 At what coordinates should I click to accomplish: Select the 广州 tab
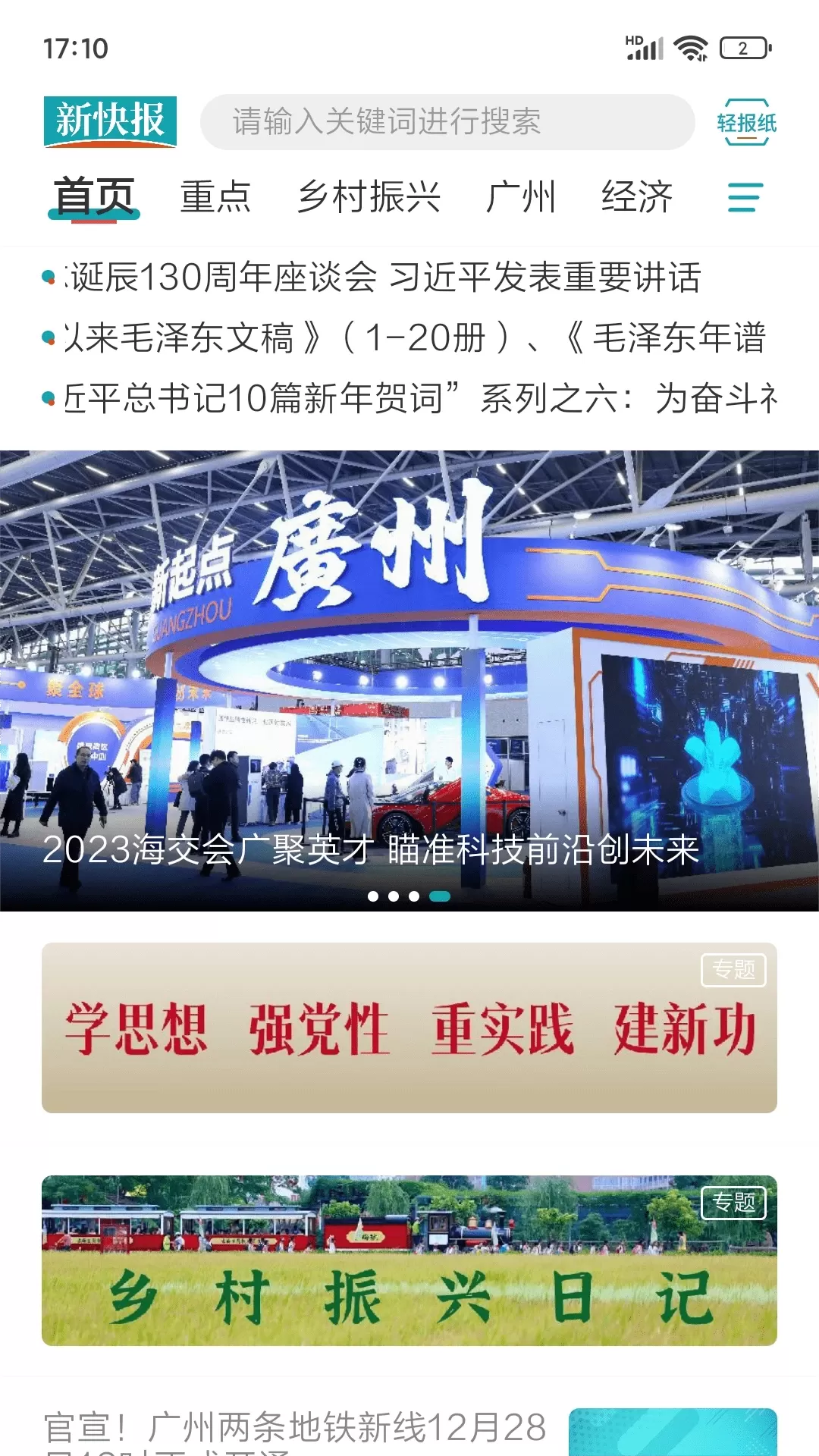pos(521,197)
